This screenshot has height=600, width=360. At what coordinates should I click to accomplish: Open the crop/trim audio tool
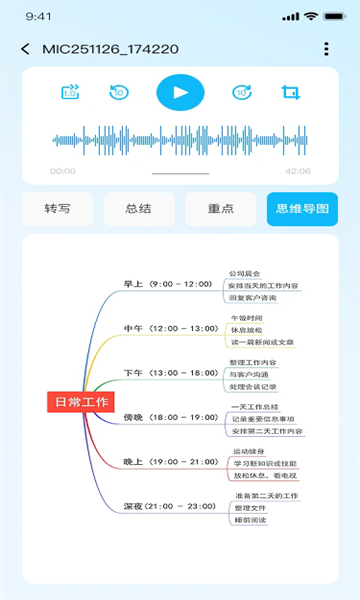pyautogui.click(x=290, y=92)
